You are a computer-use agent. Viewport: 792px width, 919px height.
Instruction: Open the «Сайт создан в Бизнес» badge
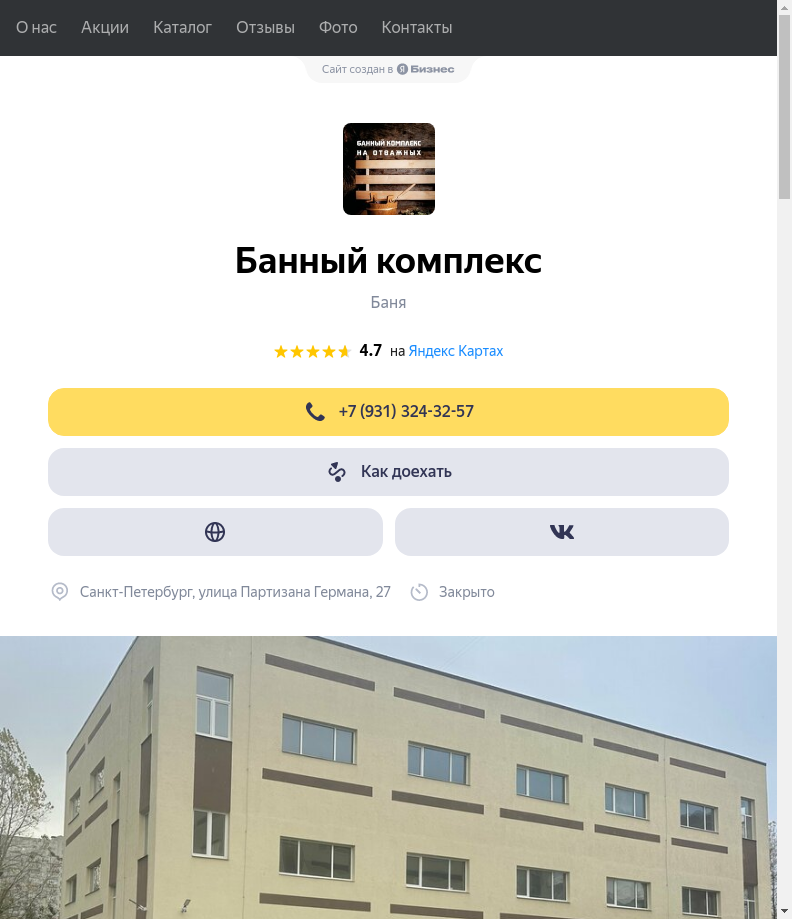click(x=388, y=69)
